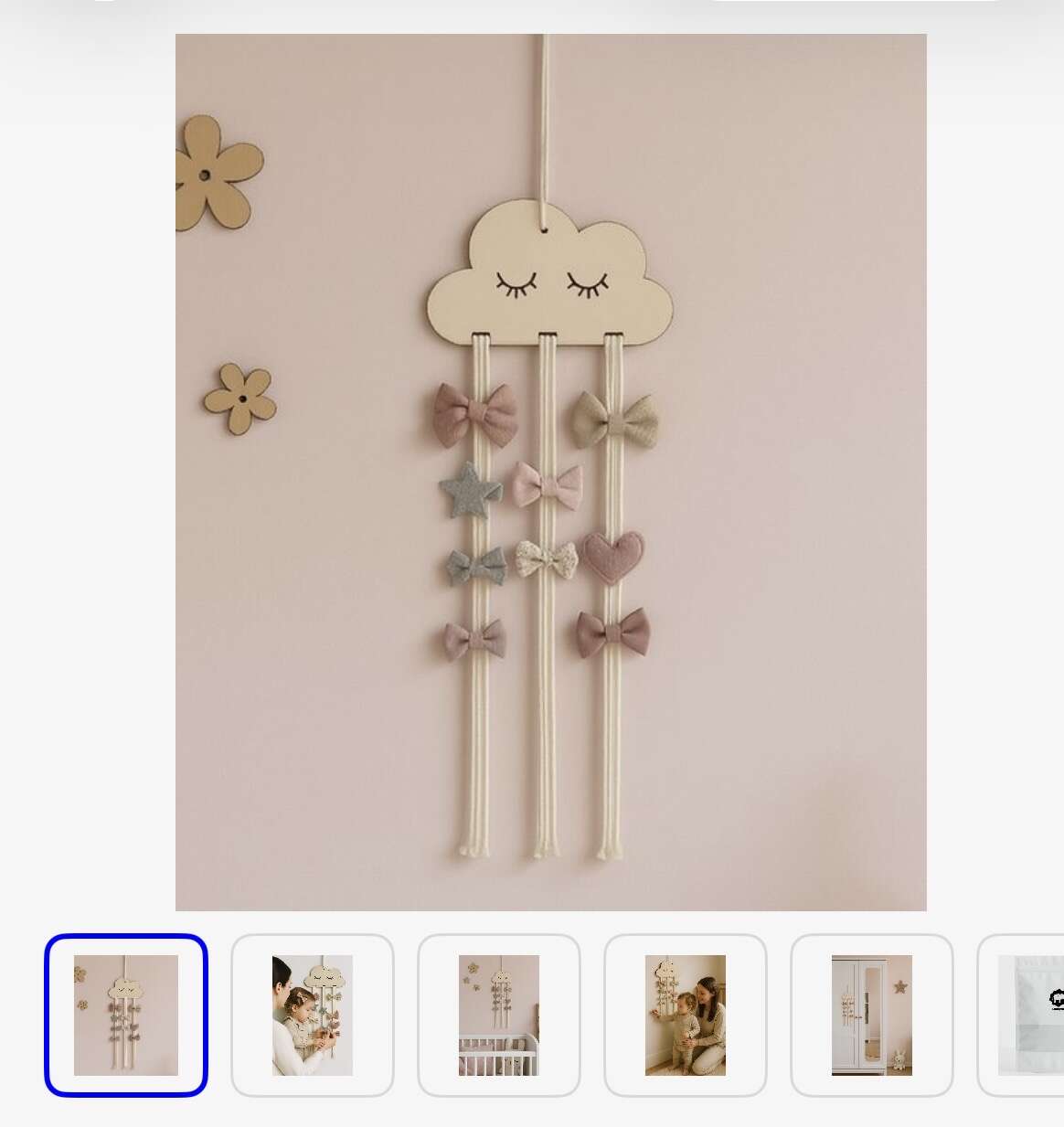View the thumbnail with the white wardrobe
Screen dimensions: 1064x1127
pyautogui.click(x=872, y=1015)
